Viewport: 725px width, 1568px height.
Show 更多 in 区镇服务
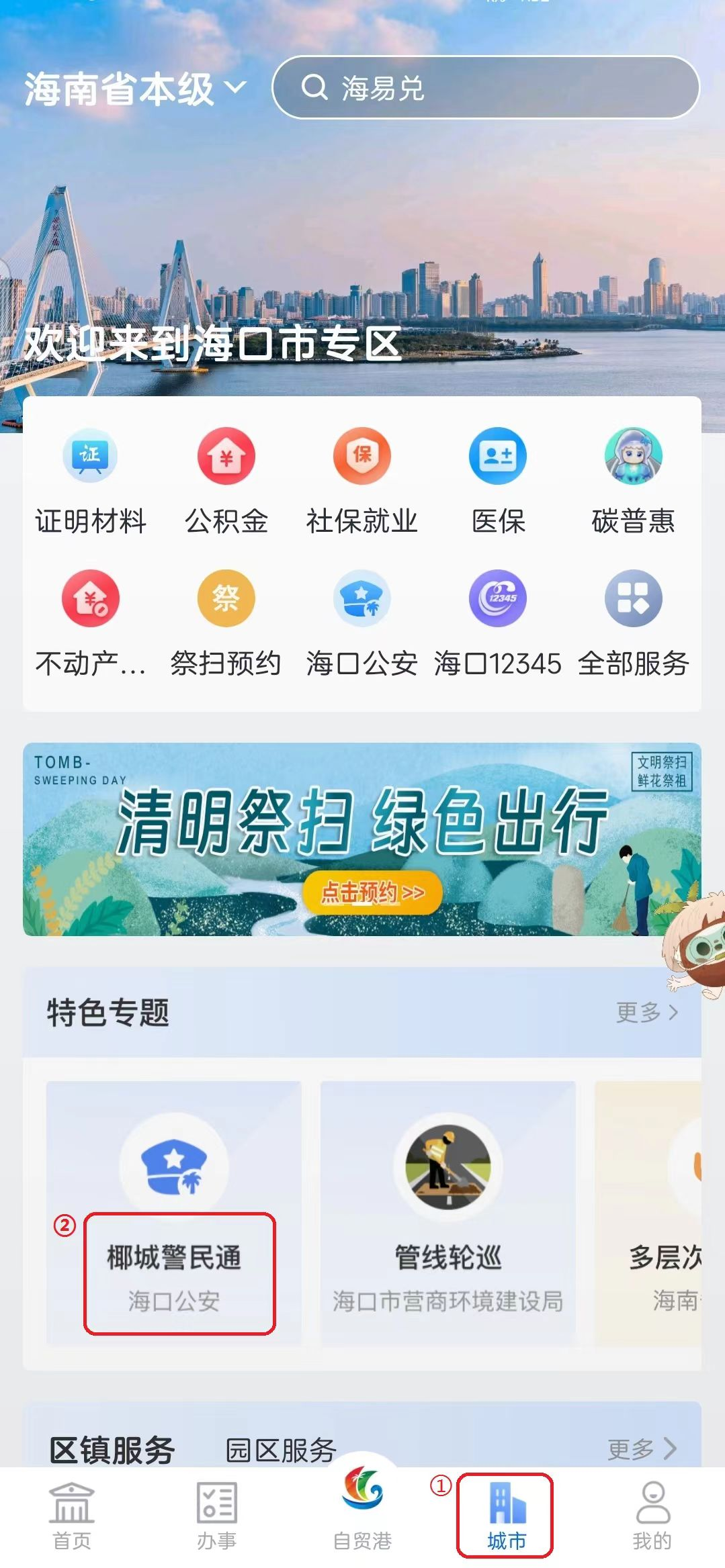point(642,1449)
